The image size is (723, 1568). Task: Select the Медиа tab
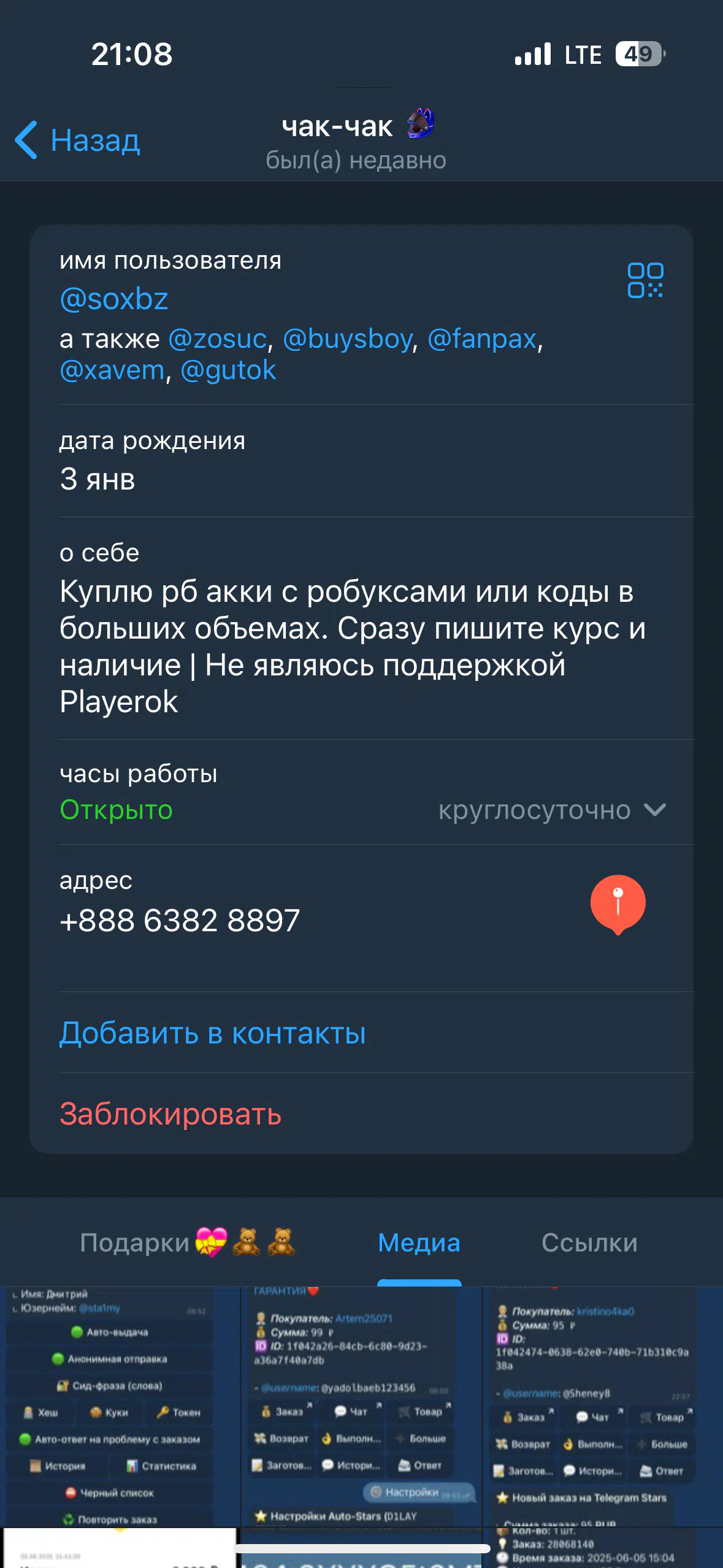tap(419, 1243)
